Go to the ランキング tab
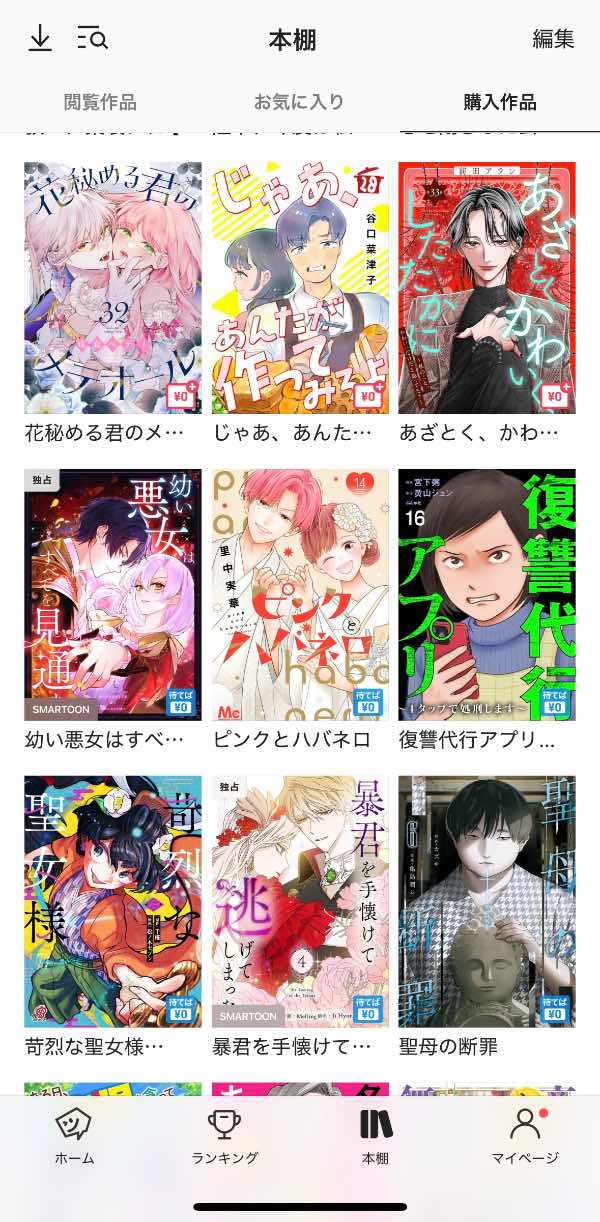600x1222 pixels. point(225,1137)
